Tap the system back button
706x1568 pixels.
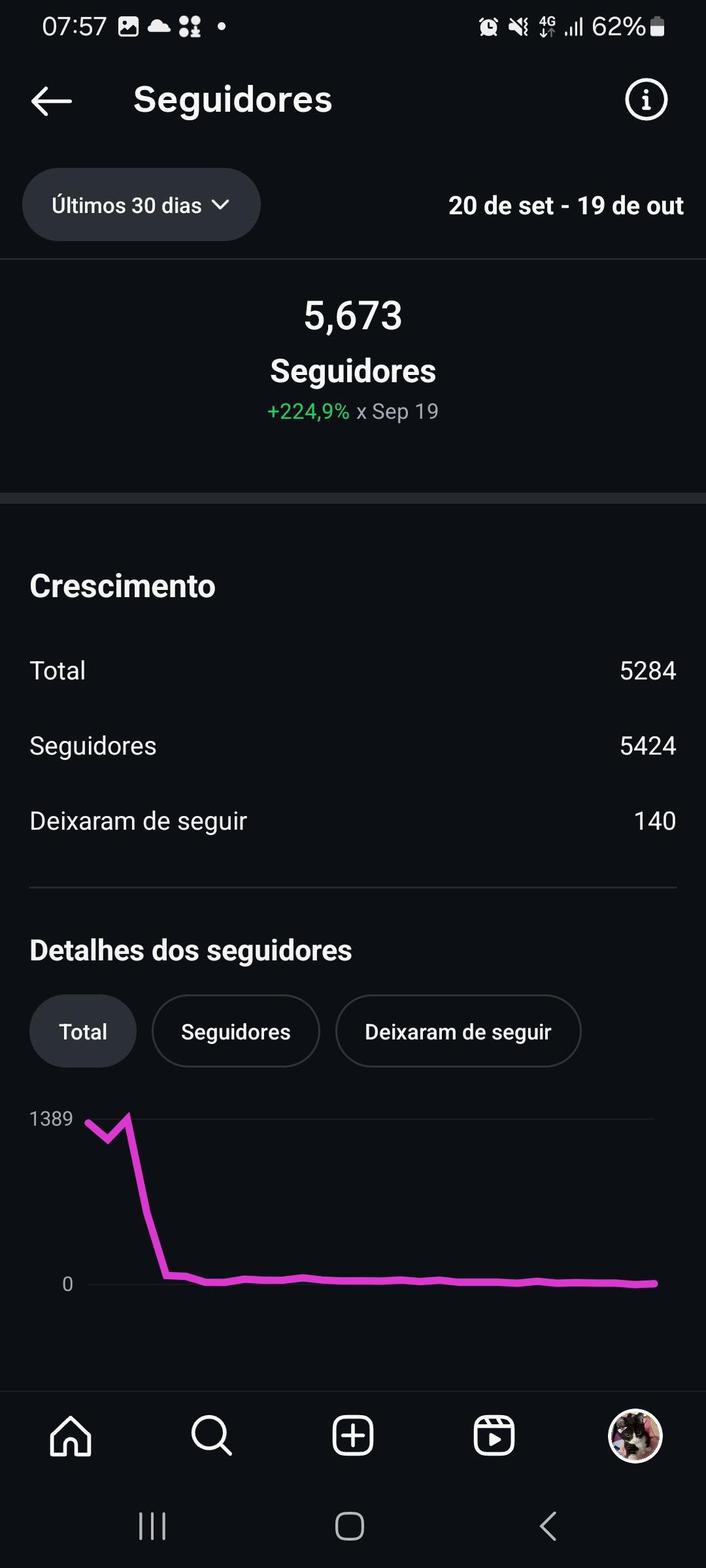tap(548, 1526)
